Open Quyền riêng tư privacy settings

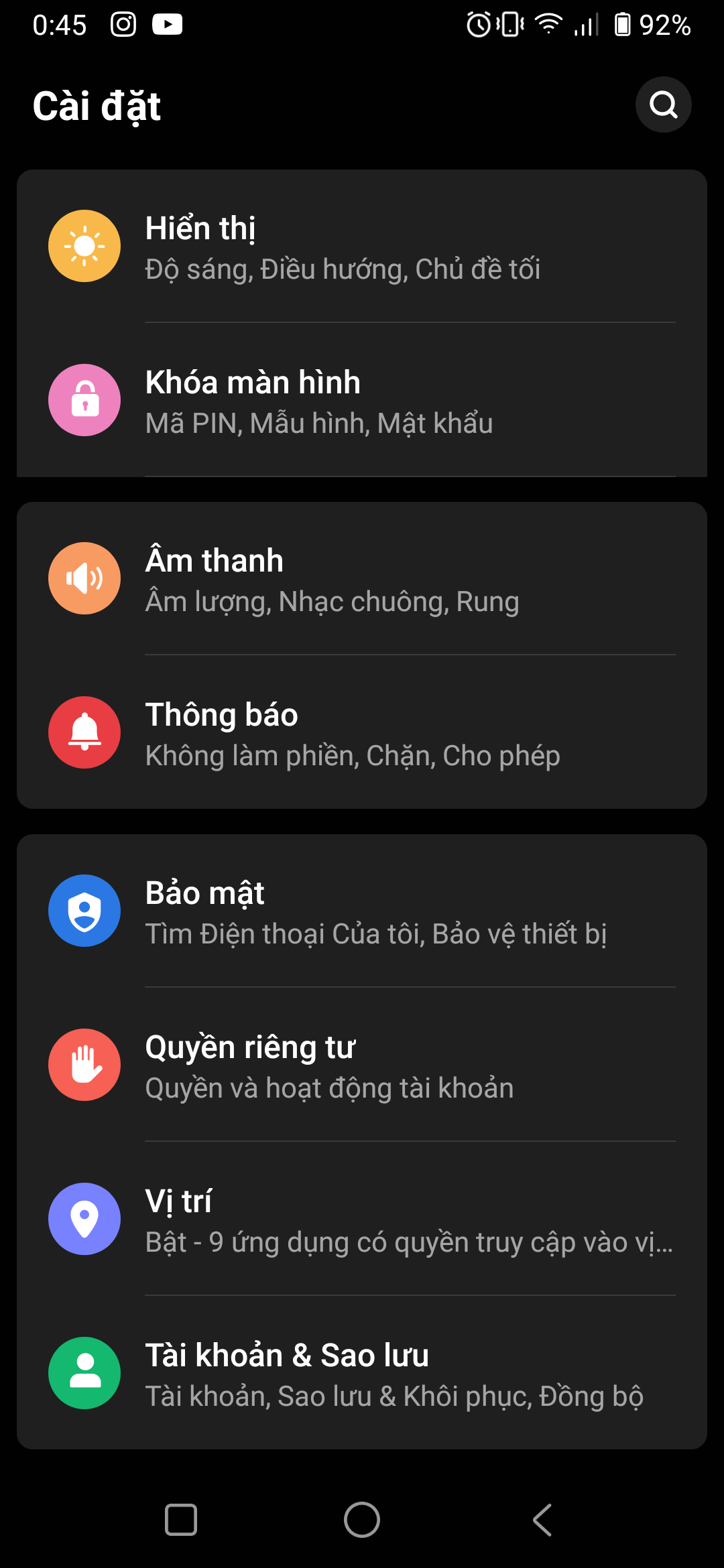click(x=362, y=1065)
